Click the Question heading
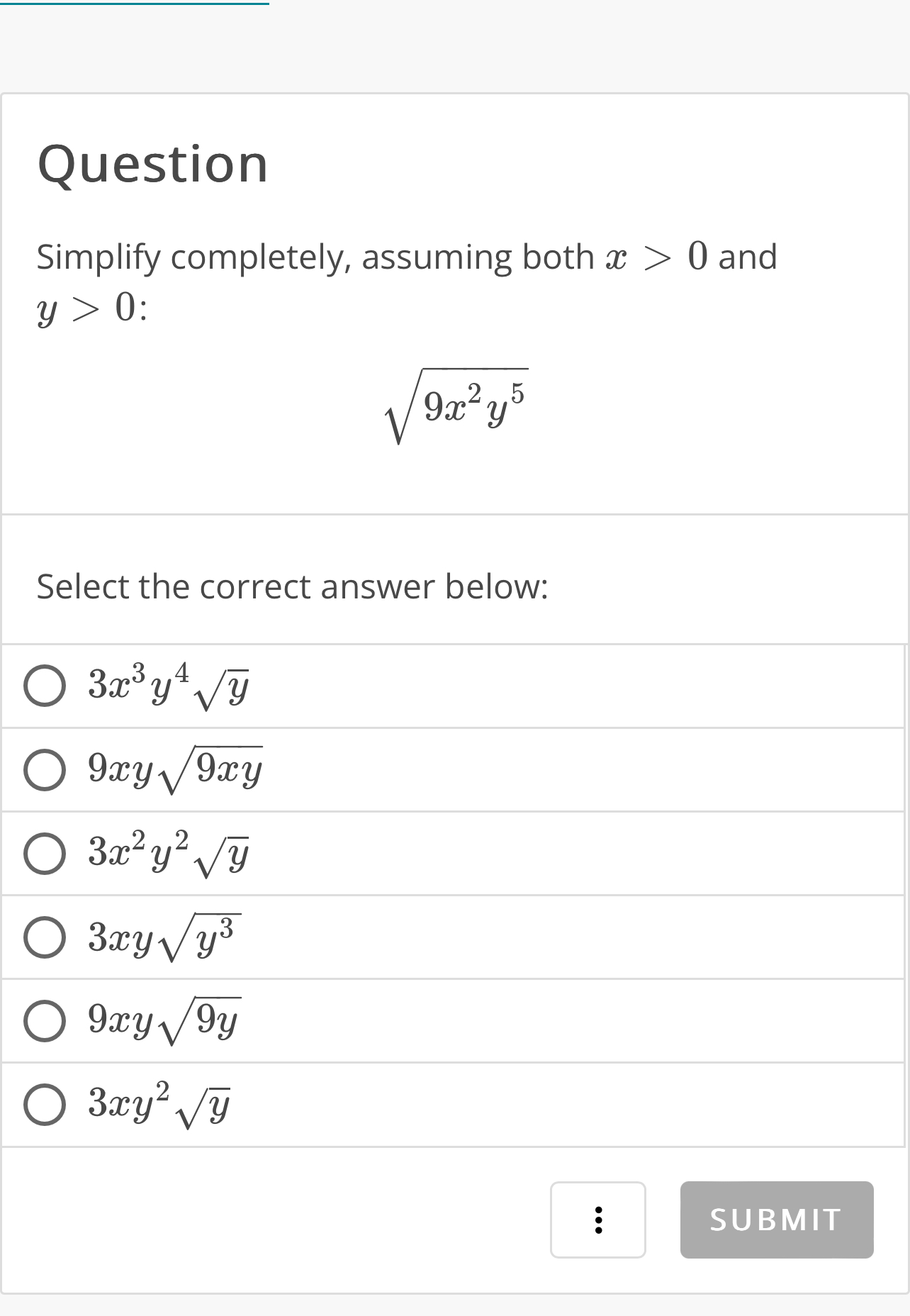The image size is (910, 1316). click(153, 164)
